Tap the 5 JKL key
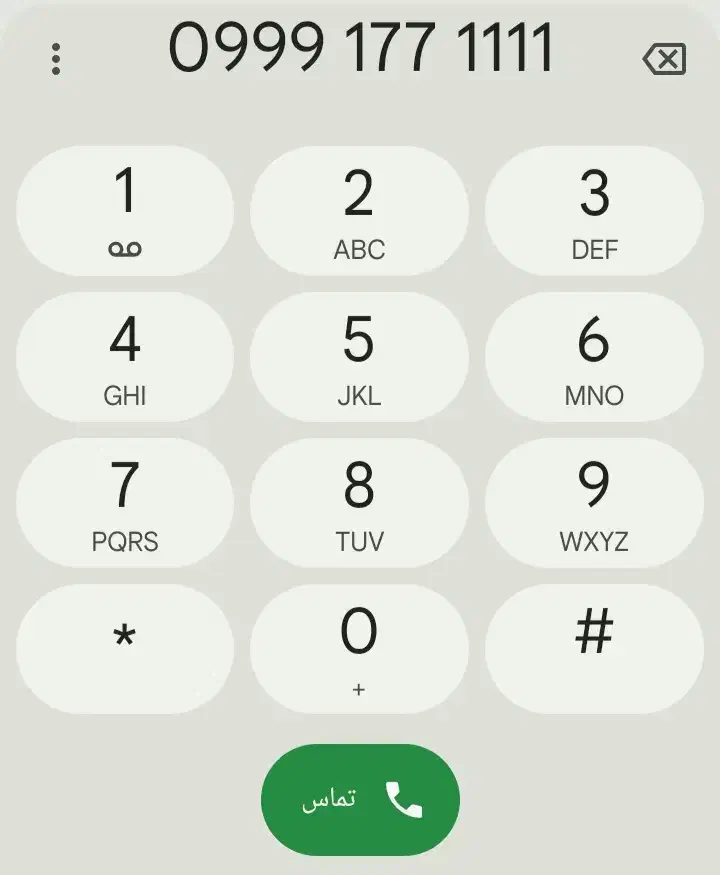Image resolution: width=720 pixels, height=875 pixels. click(359, 357)
